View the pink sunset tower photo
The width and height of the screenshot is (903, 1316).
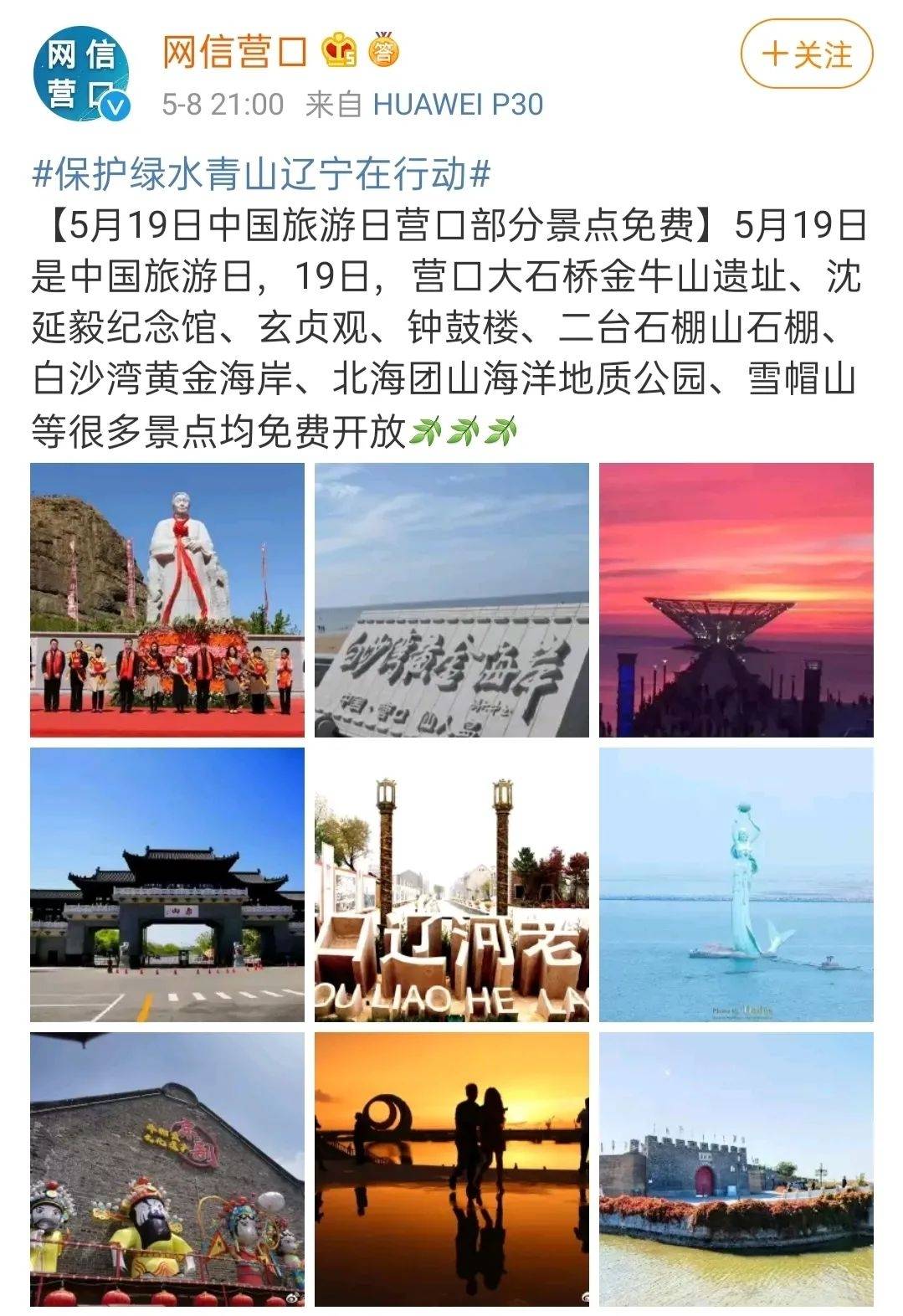point(736,599)
